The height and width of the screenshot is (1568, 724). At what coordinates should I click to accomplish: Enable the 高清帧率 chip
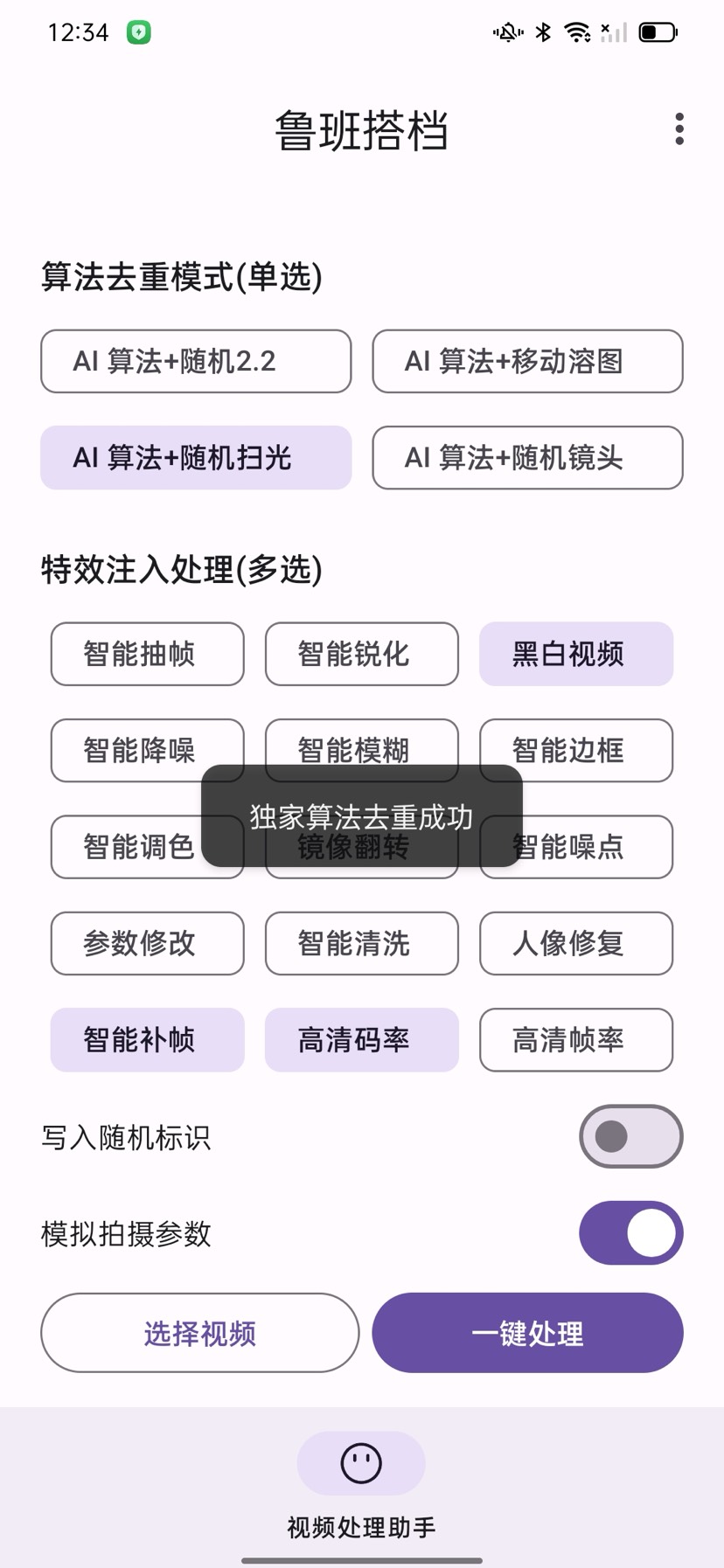click(x=576, y=1039)
